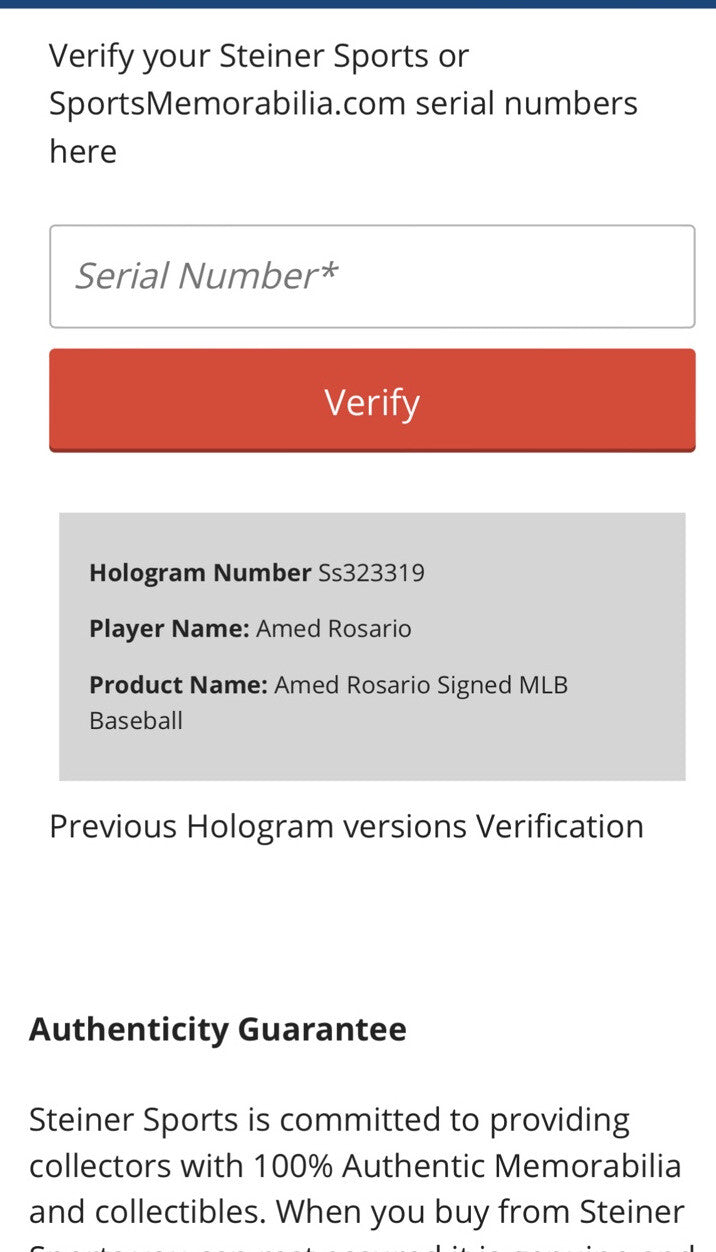This screenshot has width=716, height=1252.
Task: Tap the Serial Number input field
Action: click(372, 276)
